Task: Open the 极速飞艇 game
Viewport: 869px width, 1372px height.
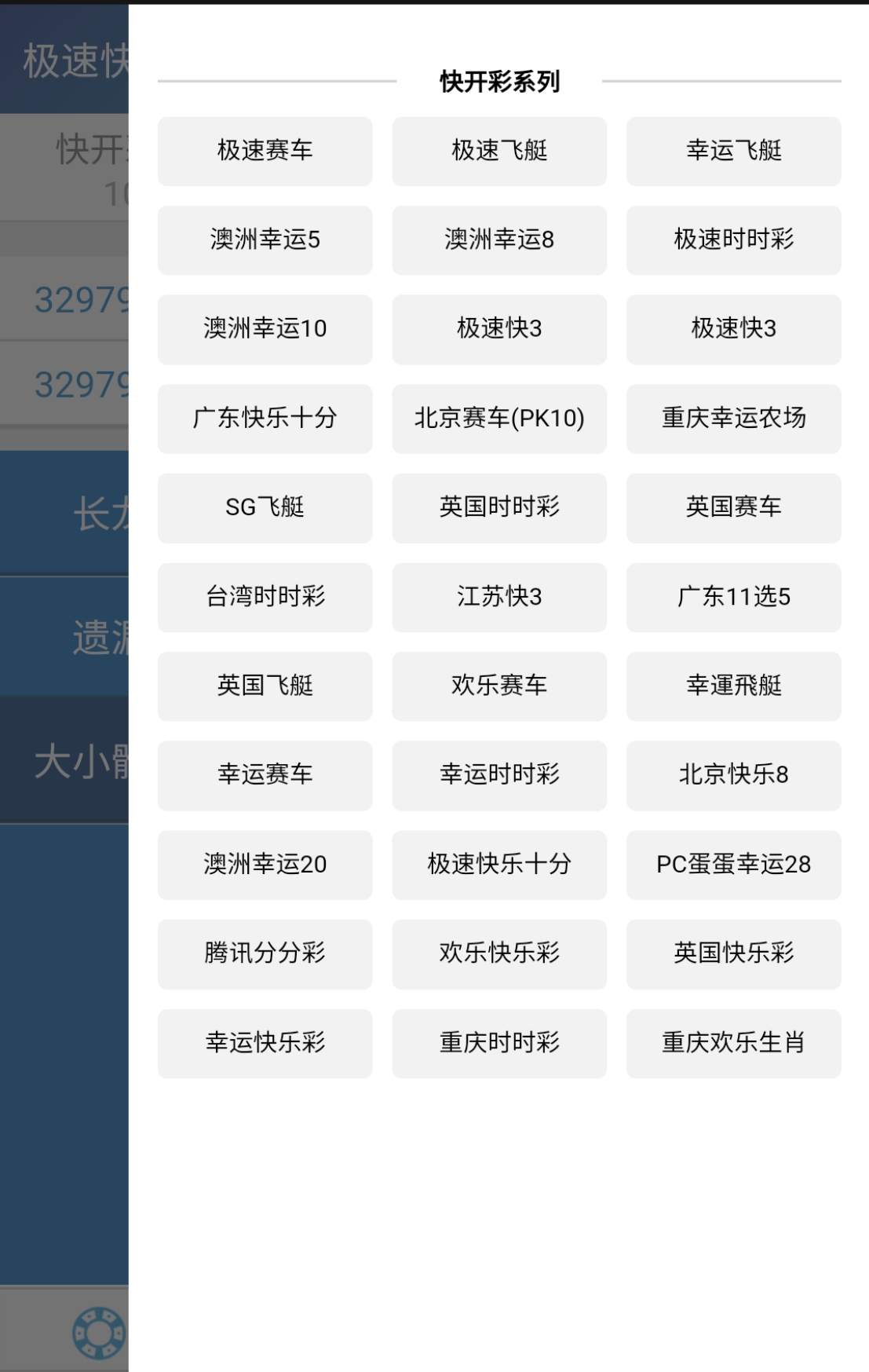Action: [x=499, y=151]
